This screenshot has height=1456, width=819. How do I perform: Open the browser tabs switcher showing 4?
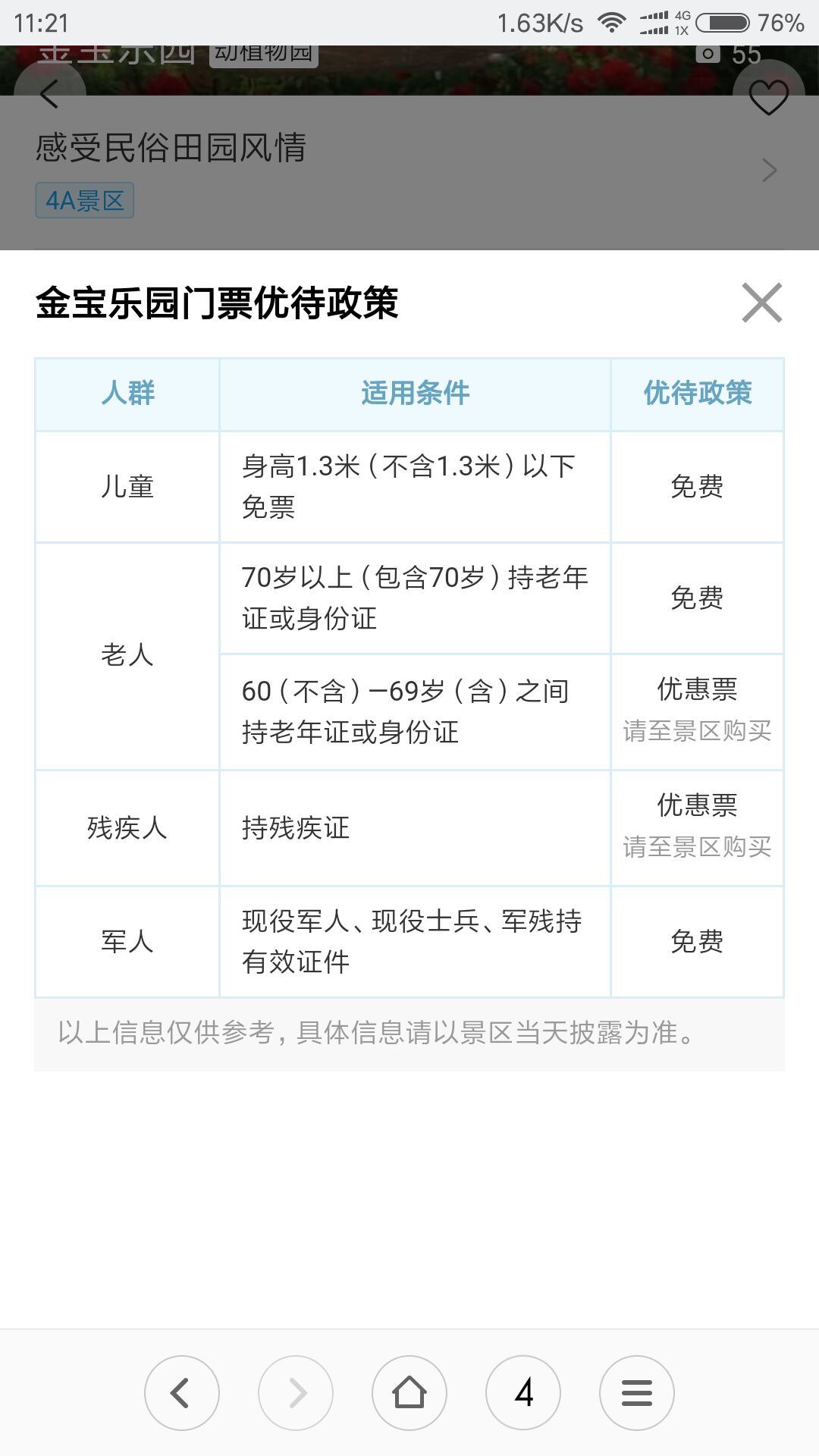tap(523, 1392)
